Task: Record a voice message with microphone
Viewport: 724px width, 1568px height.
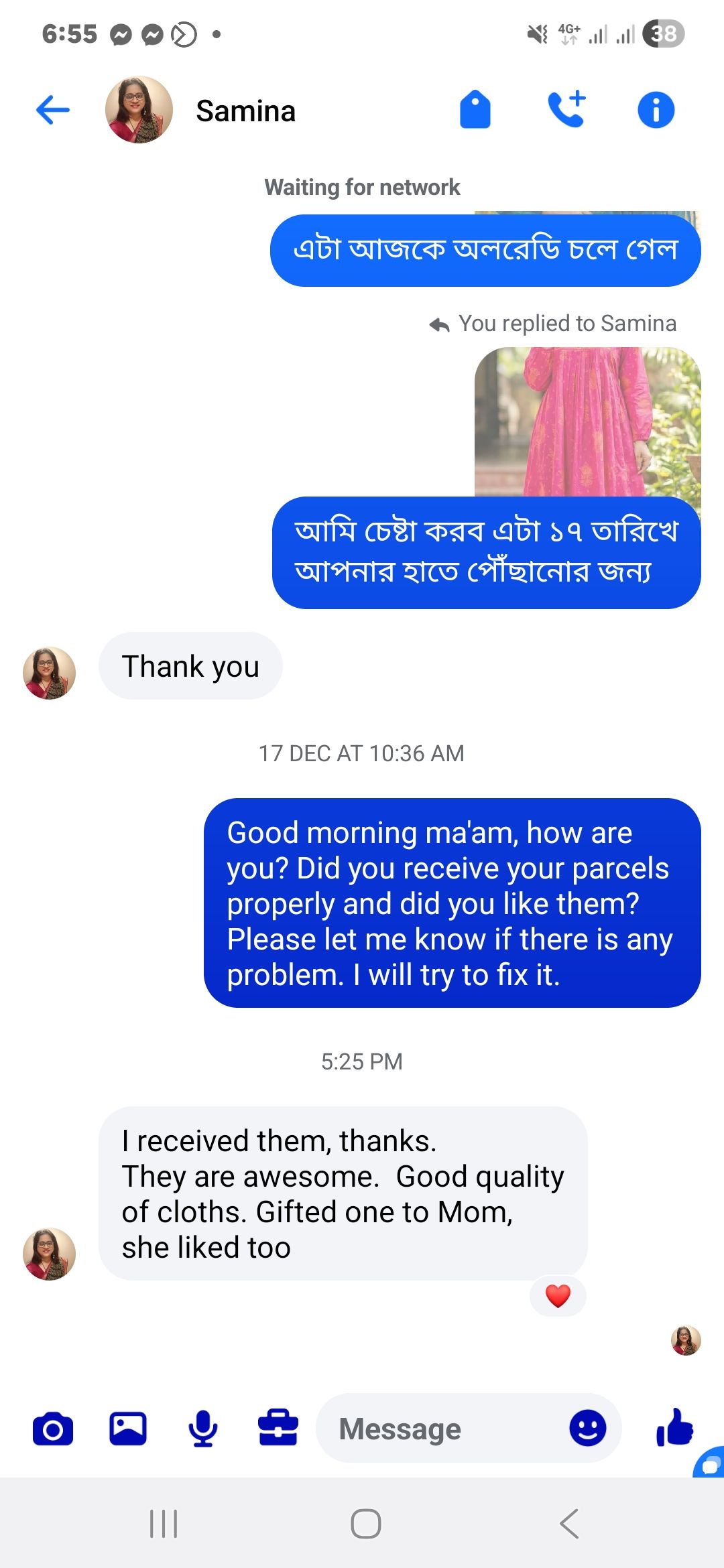Action: point(202,1429)
